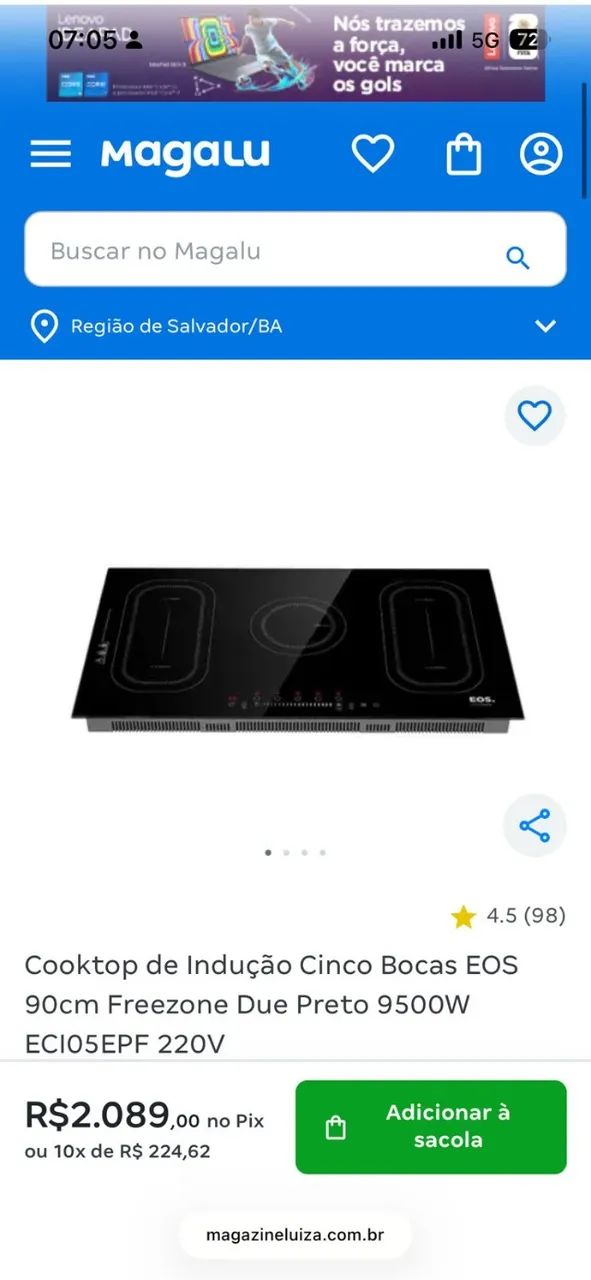591x1280 pixels.
Task: Add this cooktop to favorites
Action: pos(535,415)
